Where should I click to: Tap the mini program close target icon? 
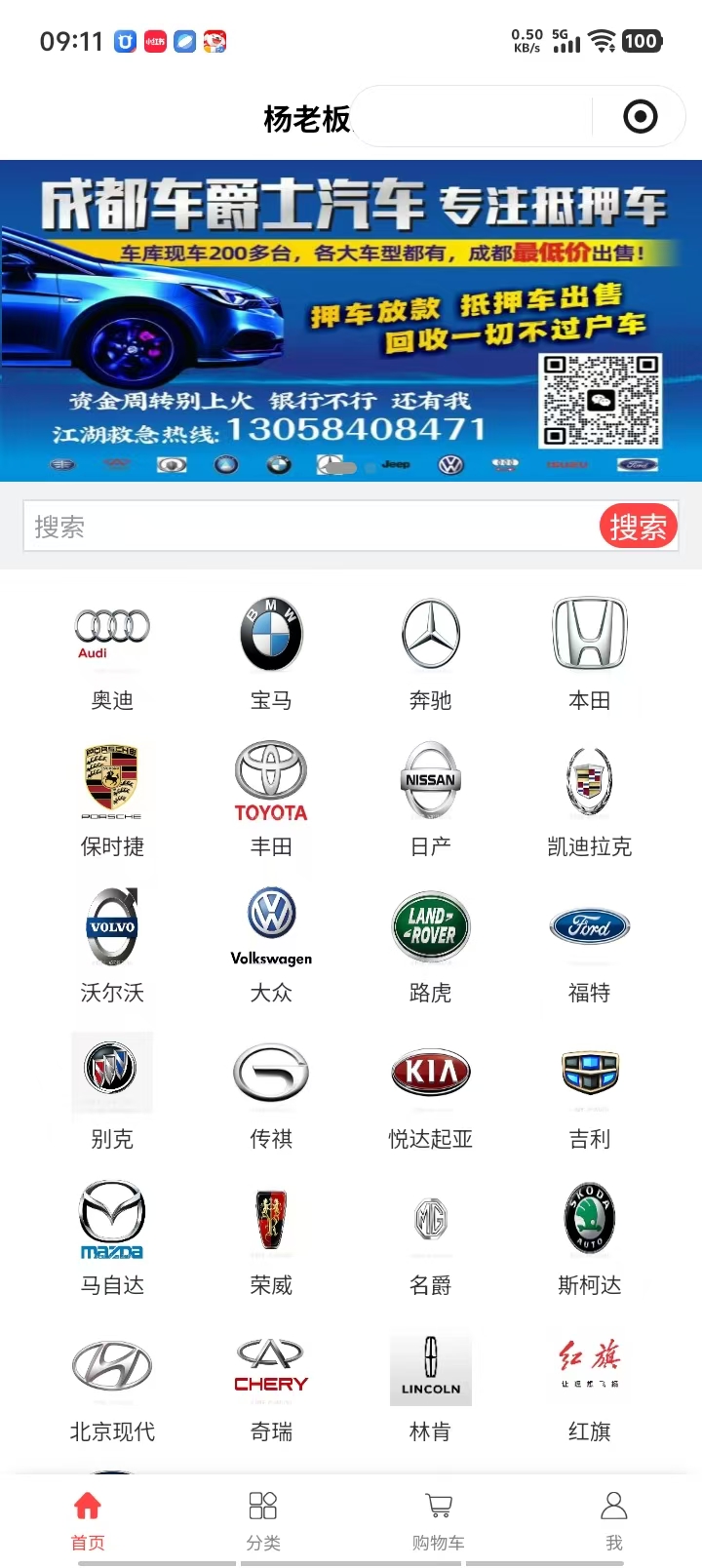640,117
